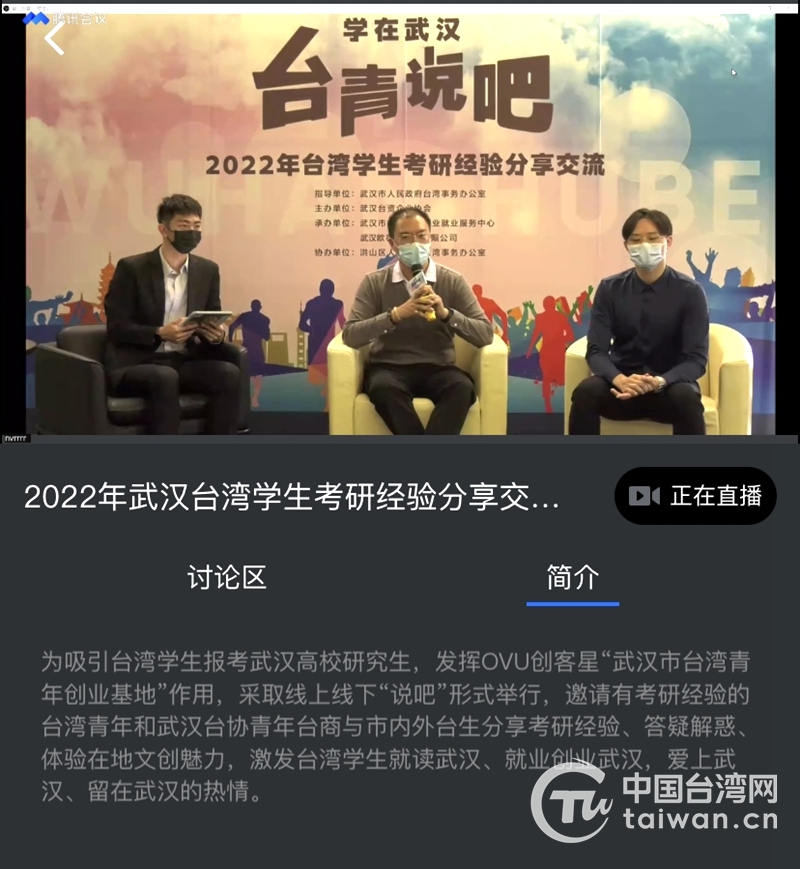Switch to the 讨论区 tab
This screenshot has width=800, height=869.
227,577
